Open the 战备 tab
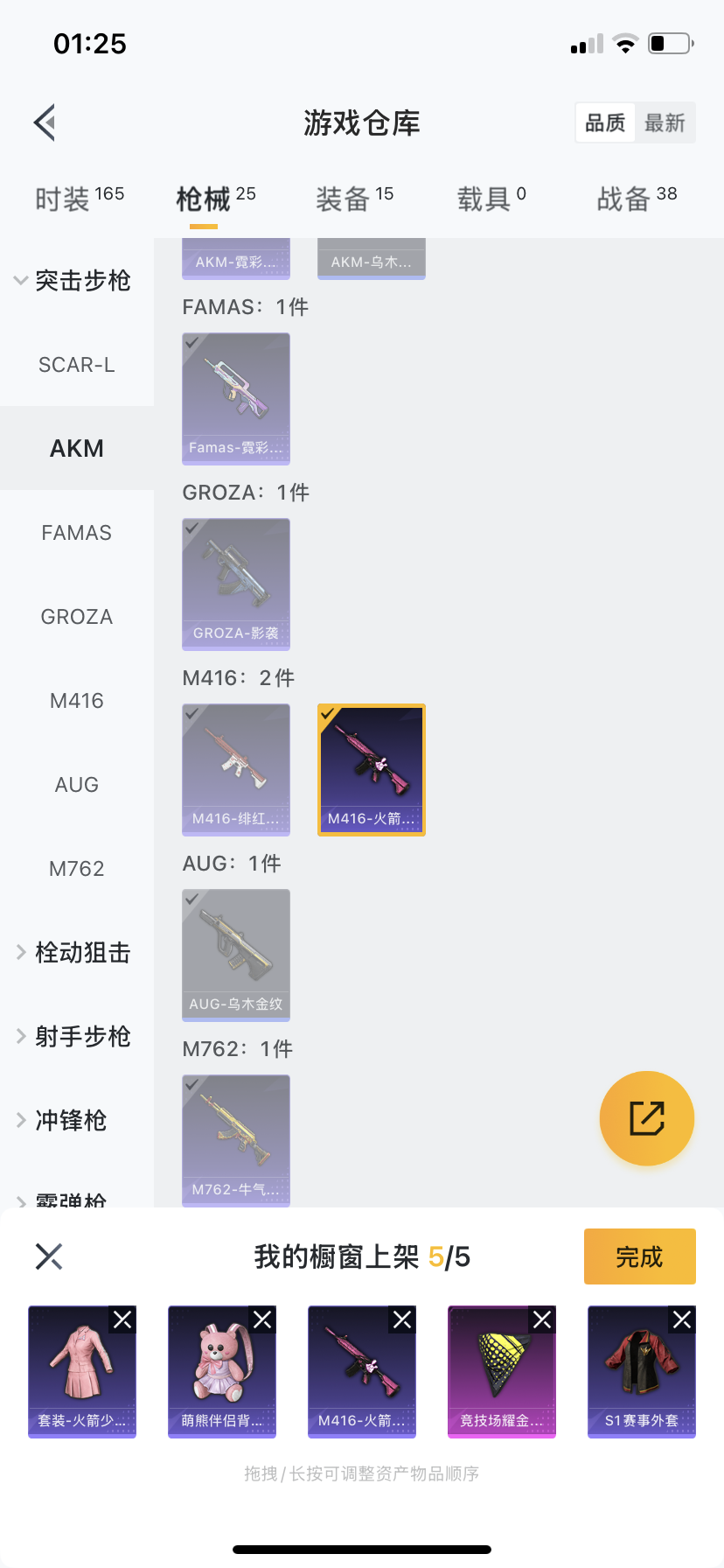The width and height of the screenshot is (724, 1568). [x=637, y=199]
